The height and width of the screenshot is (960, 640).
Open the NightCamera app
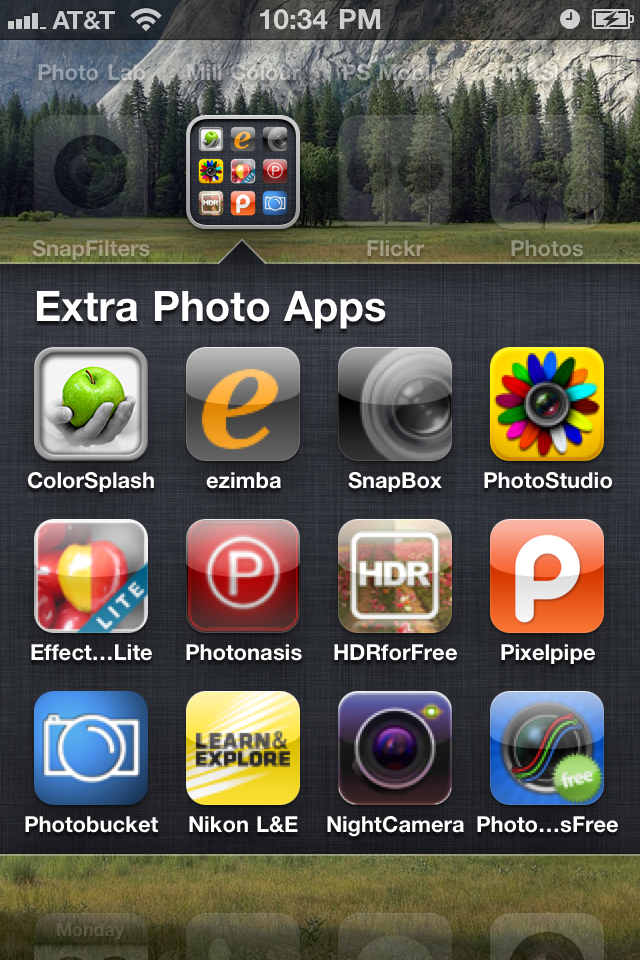point(395,748)
